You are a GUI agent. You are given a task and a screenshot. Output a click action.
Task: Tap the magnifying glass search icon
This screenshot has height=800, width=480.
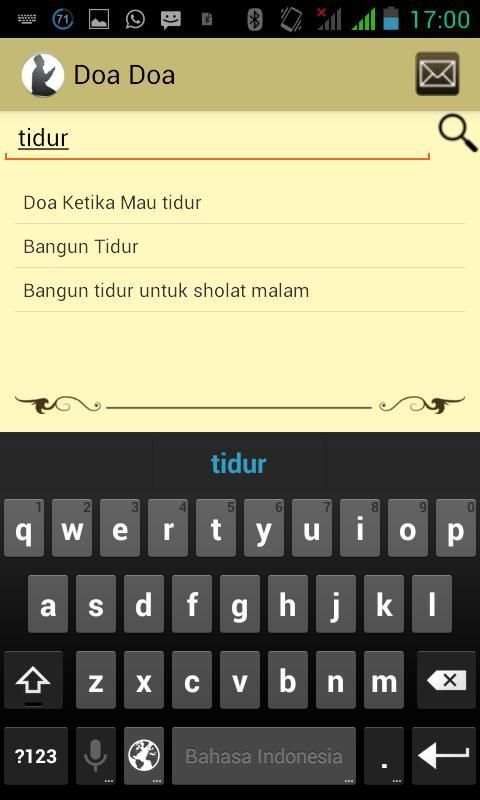458,134
